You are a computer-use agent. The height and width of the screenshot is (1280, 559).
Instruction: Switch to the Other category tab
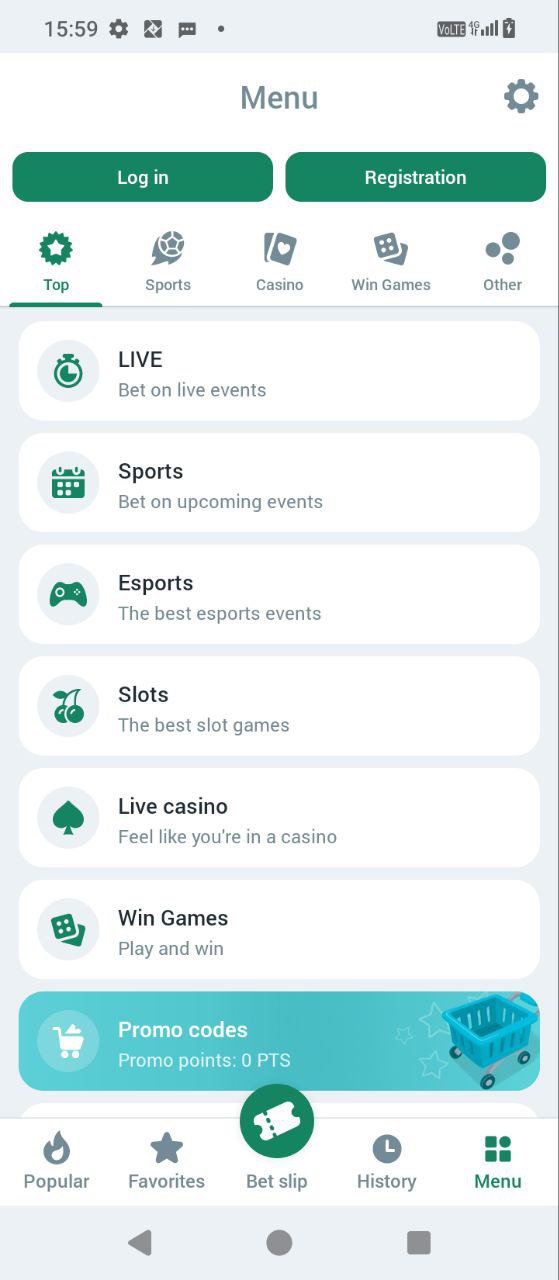(x=502, y=263)
